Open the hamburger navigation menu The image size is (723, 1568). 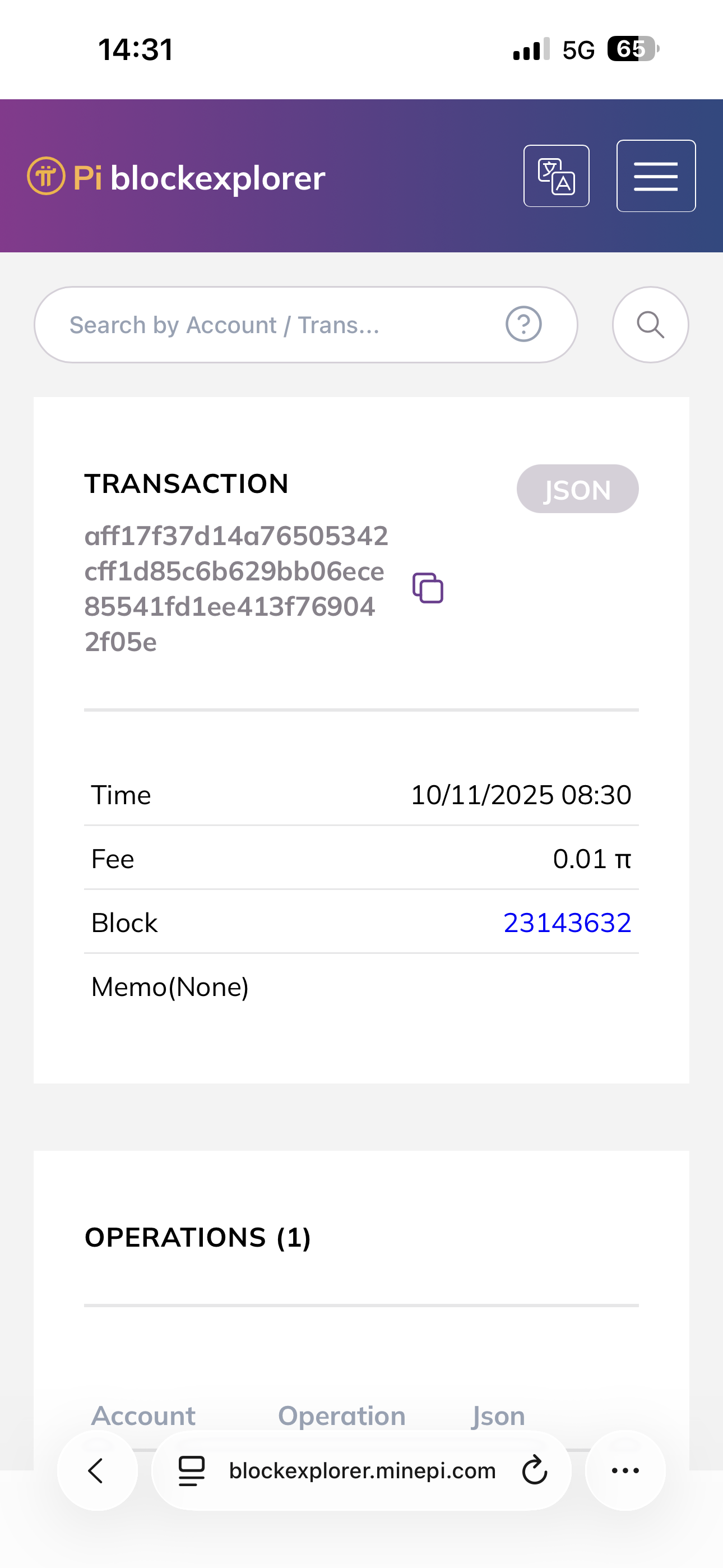click(655, 176)
